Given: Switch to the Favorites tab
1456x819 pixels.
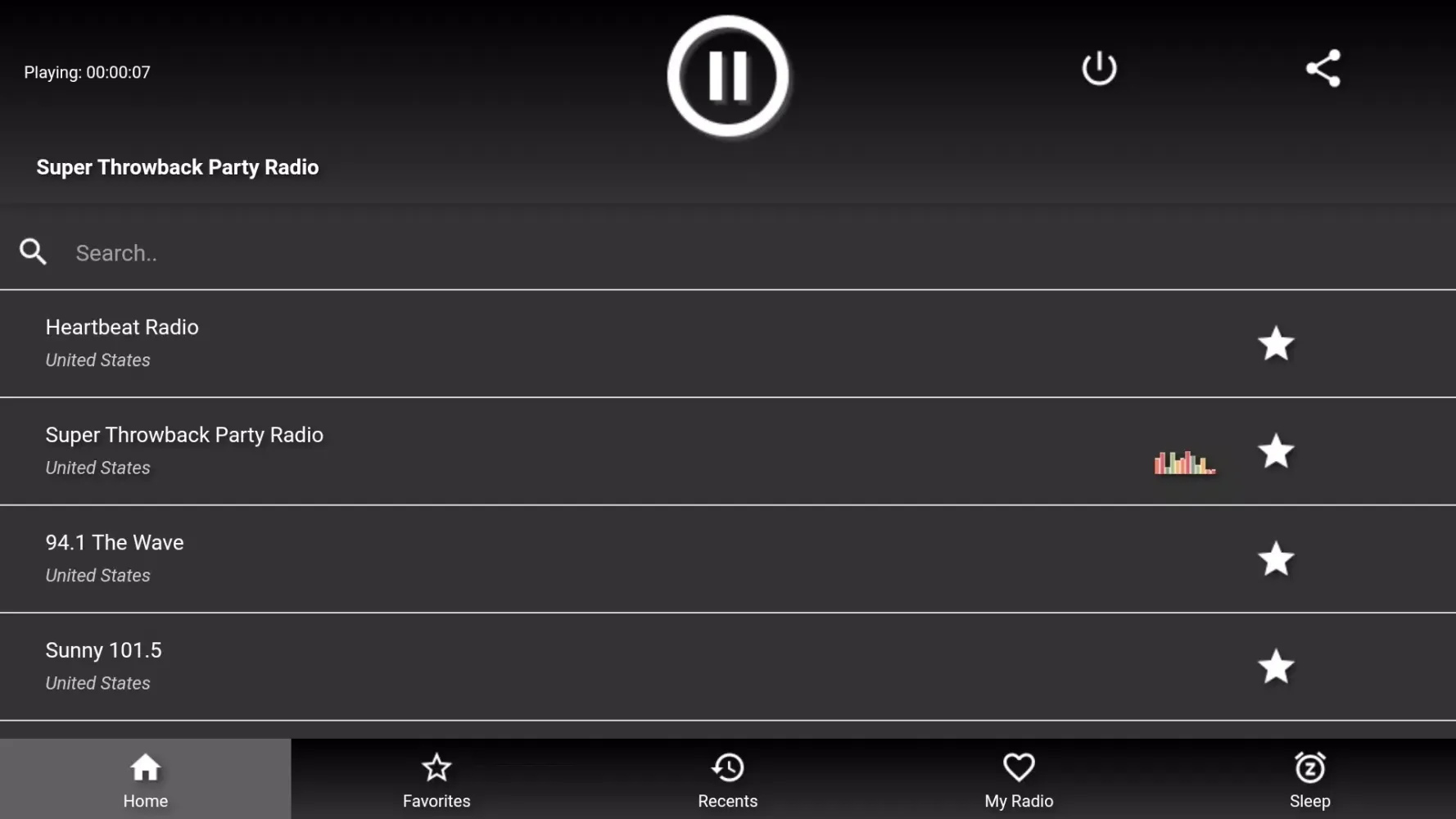Looking at the screenshot, I should pos(436,780).
